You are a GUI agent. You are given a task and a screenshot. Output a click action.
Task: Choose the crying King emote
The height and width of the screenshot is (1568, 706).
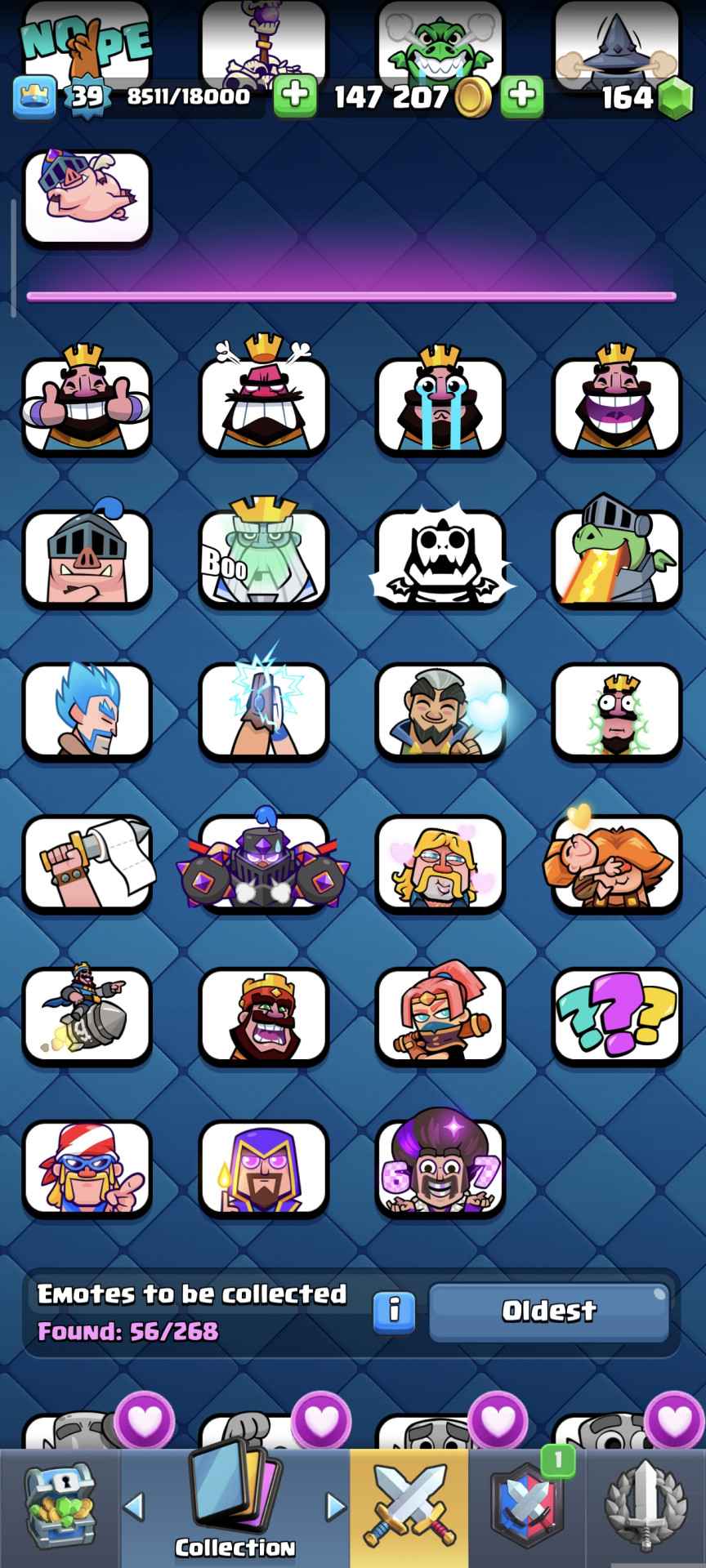click(440, 403)
